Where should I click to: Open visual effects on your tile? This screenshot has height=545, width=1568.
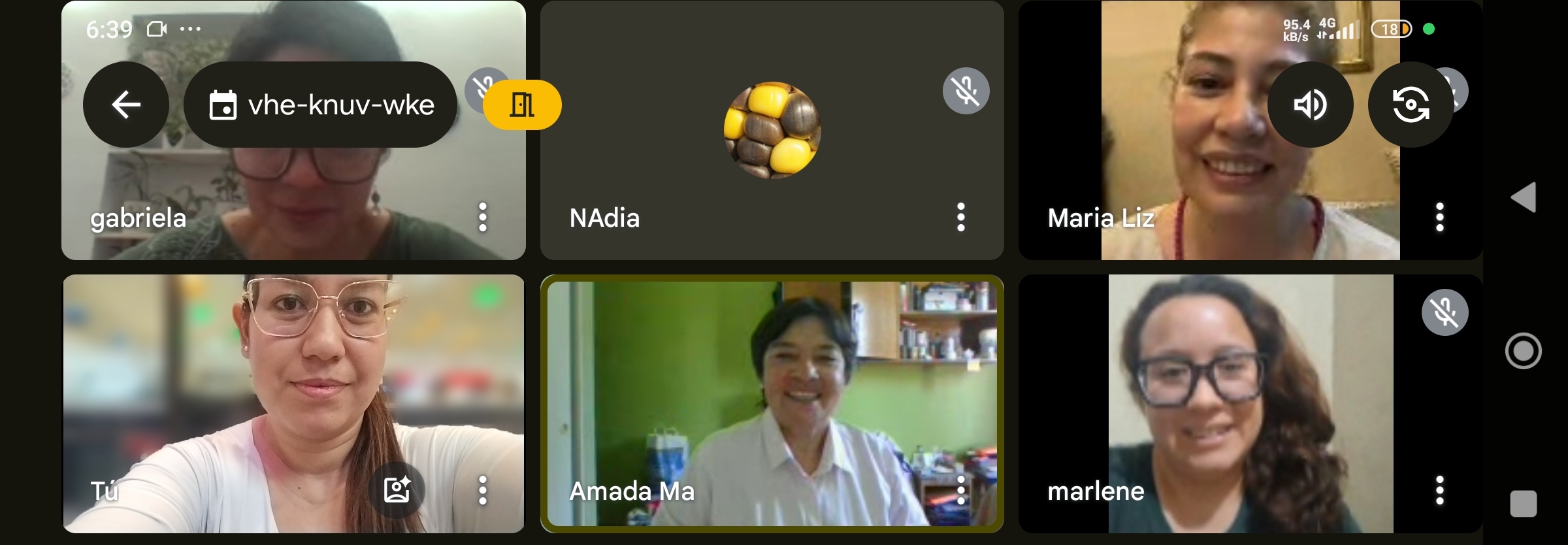(x=397, y=490)
